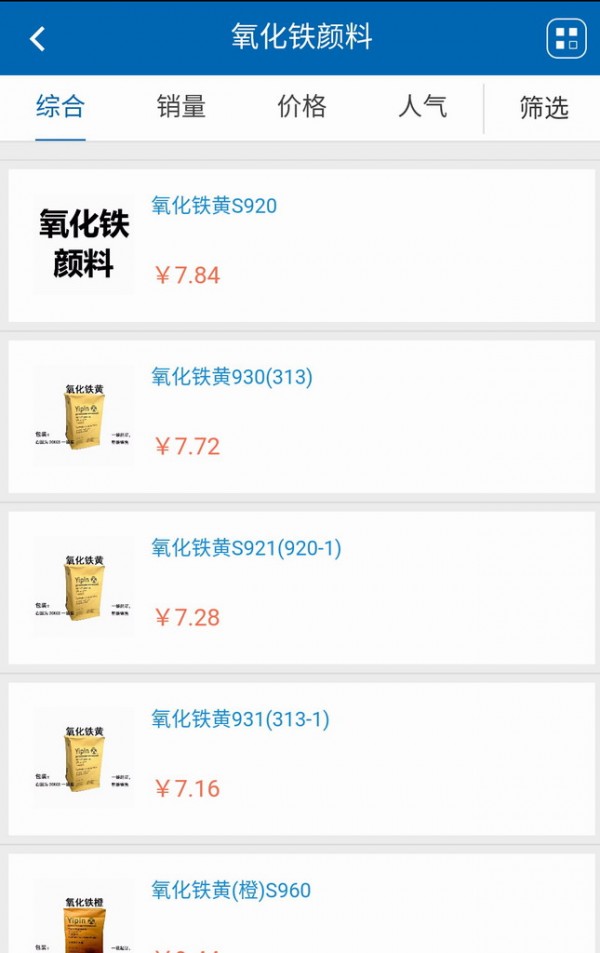Open the 氧化铁黄(橙)S960 product
600x953 pixels.
point(231,890)
